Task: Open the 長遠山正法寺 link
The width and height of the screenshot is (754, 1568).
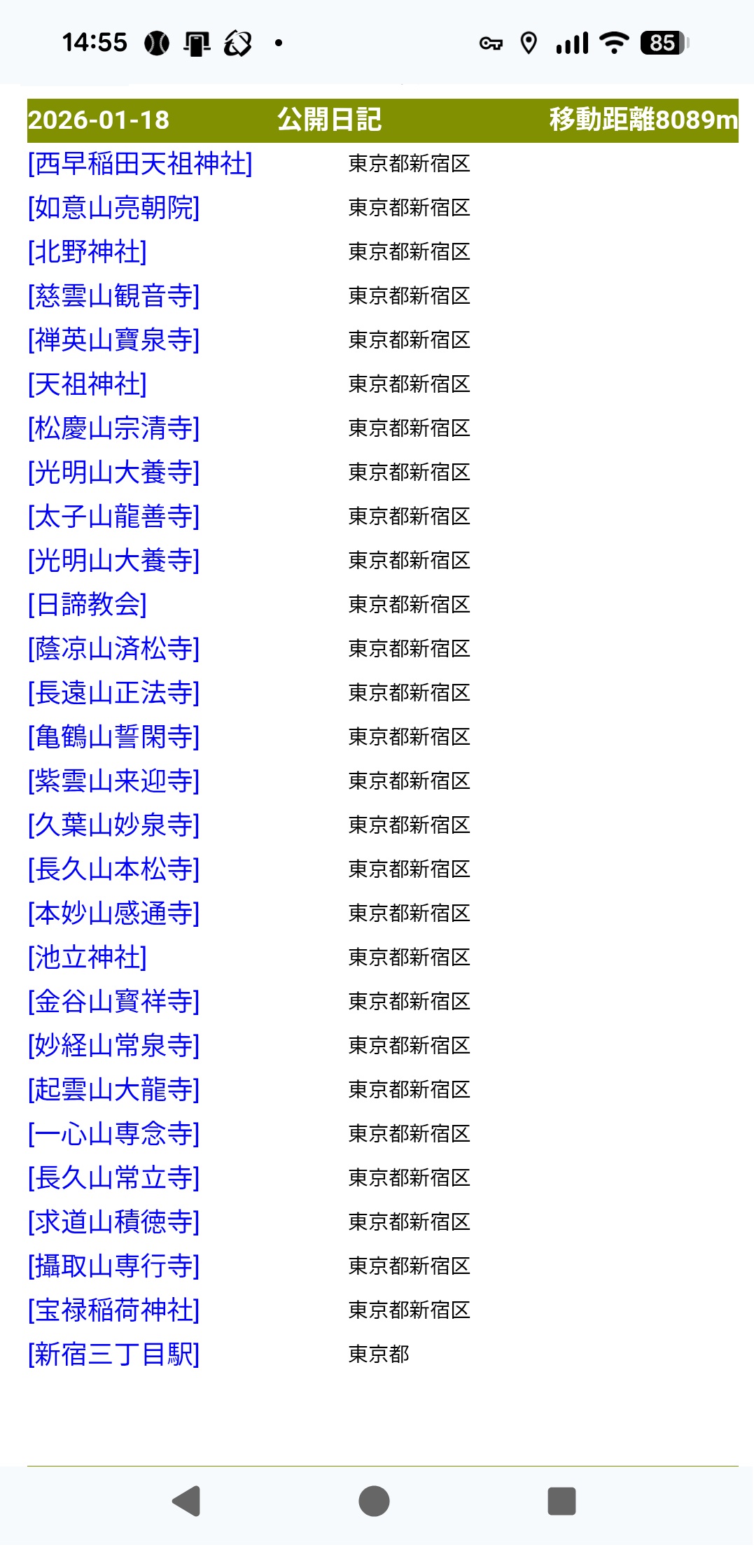Action: (x=113, y=693)
